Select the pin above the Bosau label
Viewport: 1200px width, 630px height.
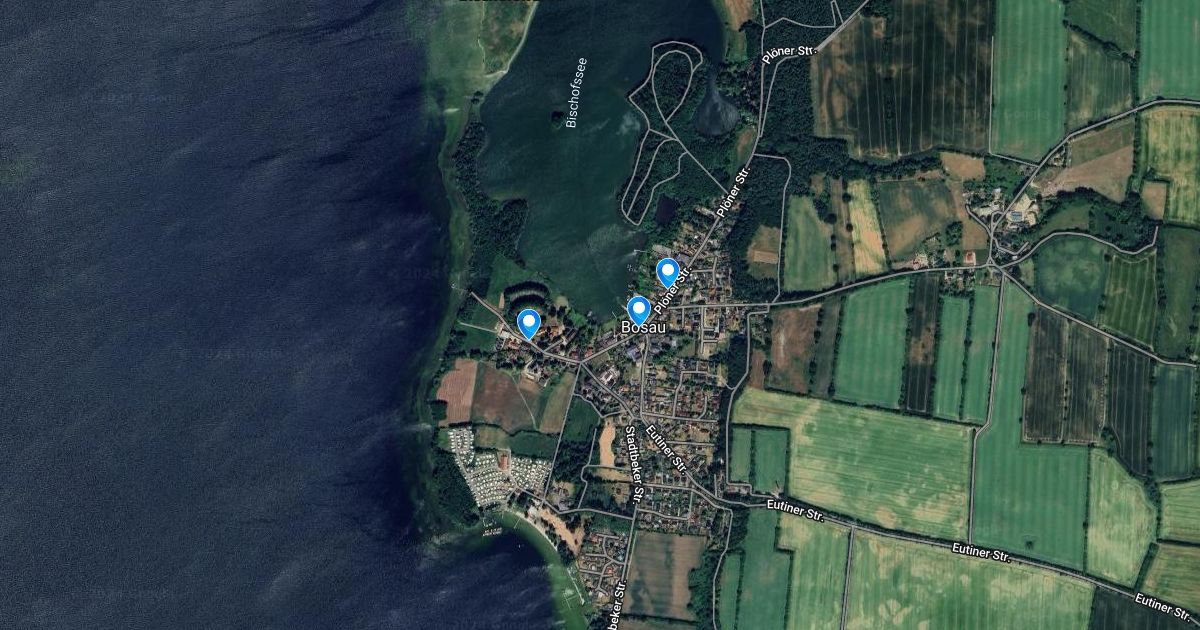click(x=639, y=310)
